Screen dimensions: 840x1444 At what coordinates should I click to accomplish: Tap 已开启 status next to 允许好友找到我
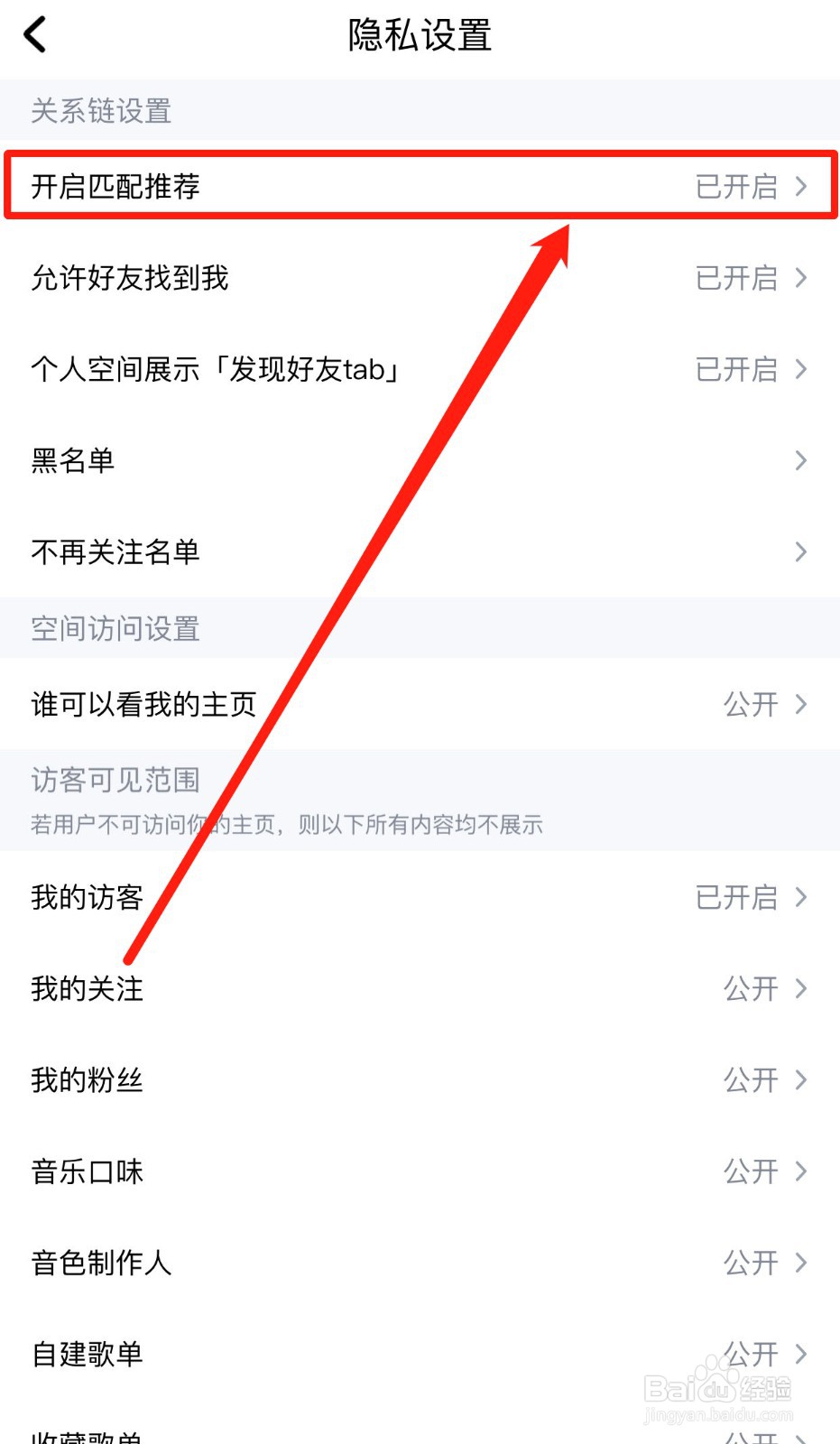point(738,279)
